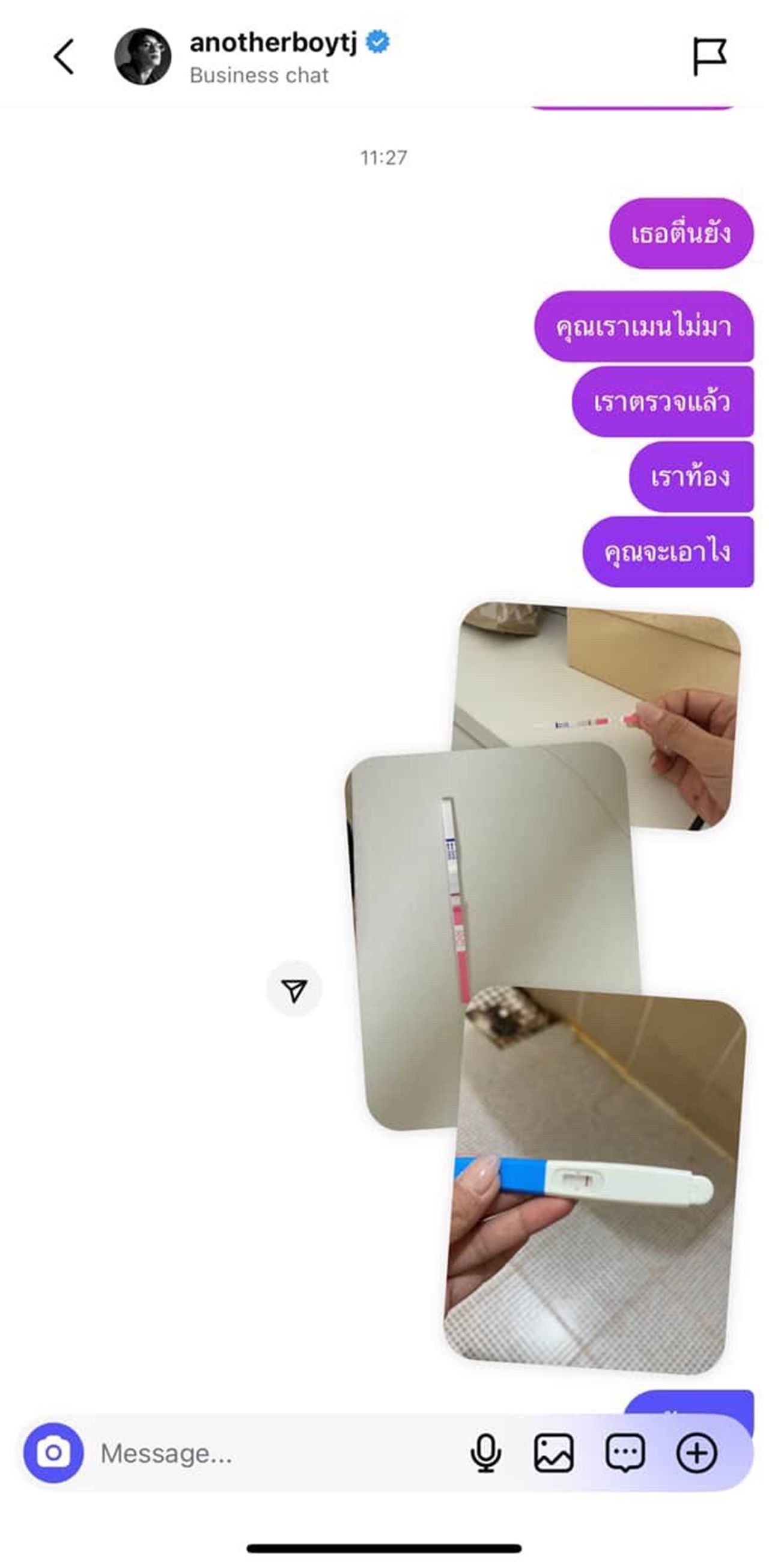This screenshot has width=769, height=1568.
Task: Forward the photo stack with the share arrow
Action: (x=294, y=990)
